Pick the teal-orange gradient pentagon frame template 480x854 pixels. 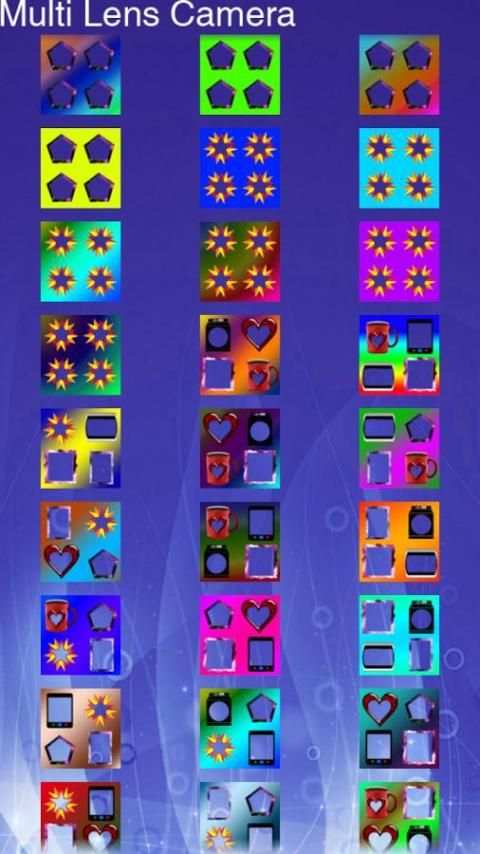(x=399, y=75)
